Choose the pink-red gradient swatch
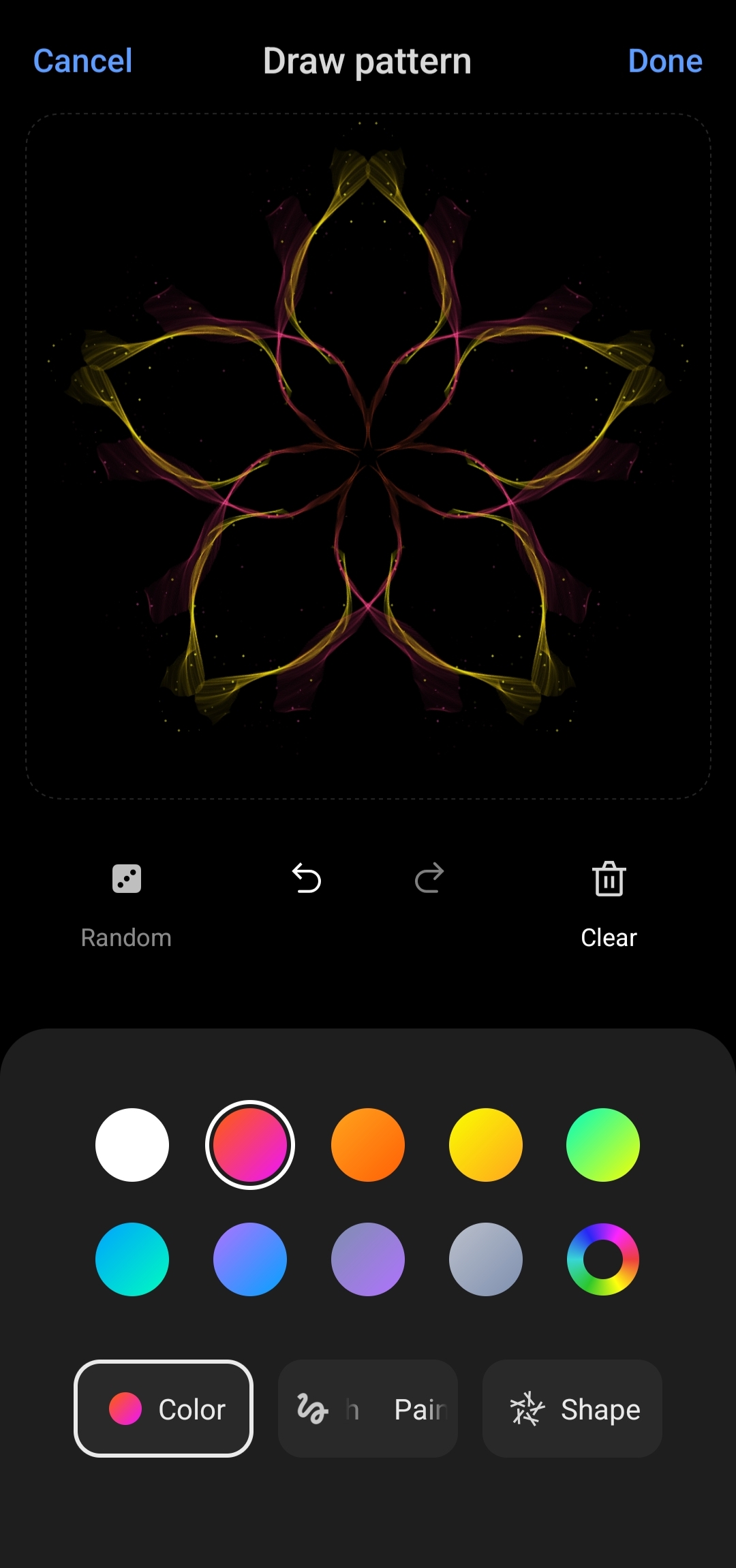736x1568 pixels. click(250, 1145)
